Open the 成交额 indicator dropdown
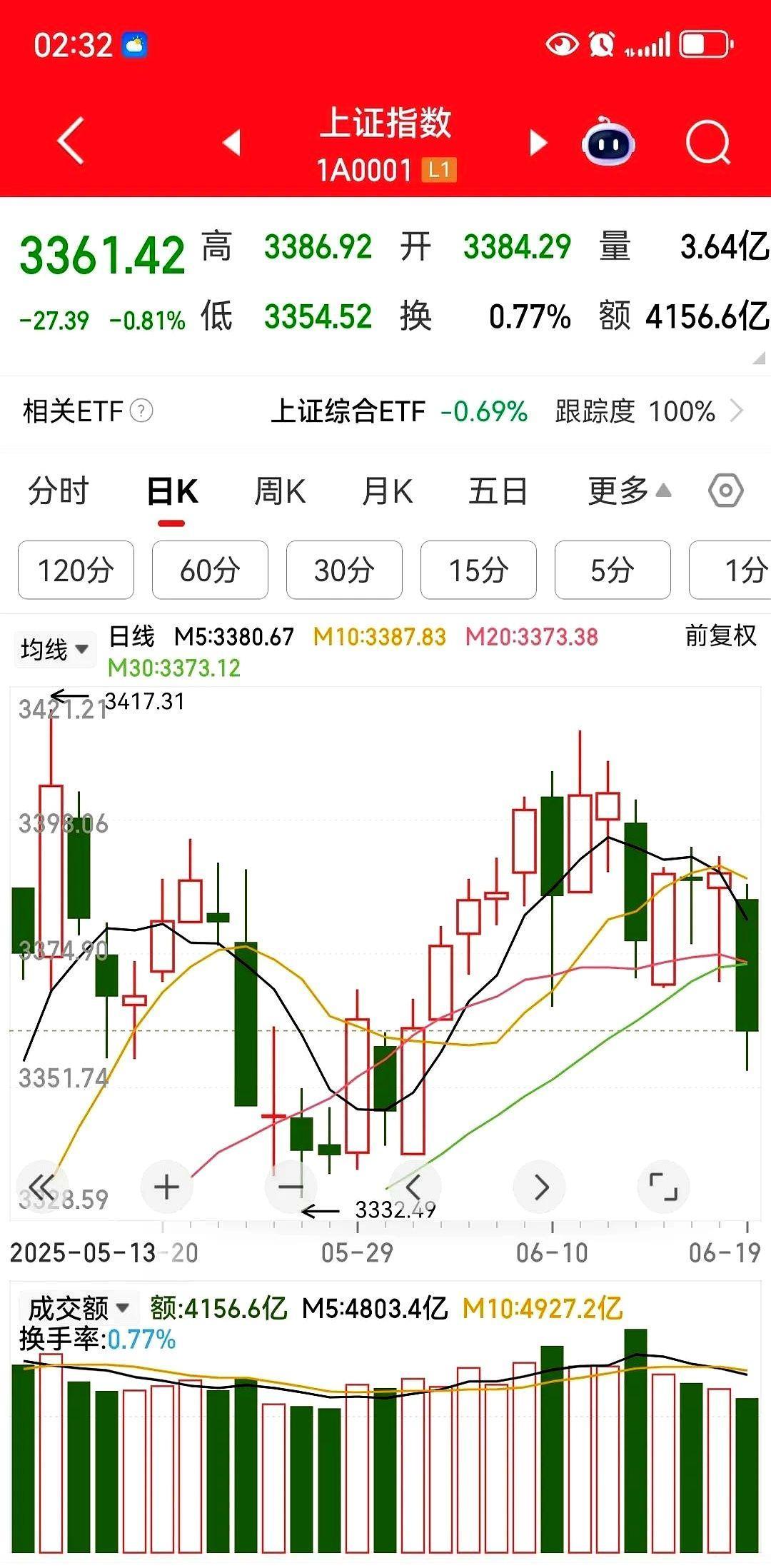 pyautogui.click(x=77, y=1308)
